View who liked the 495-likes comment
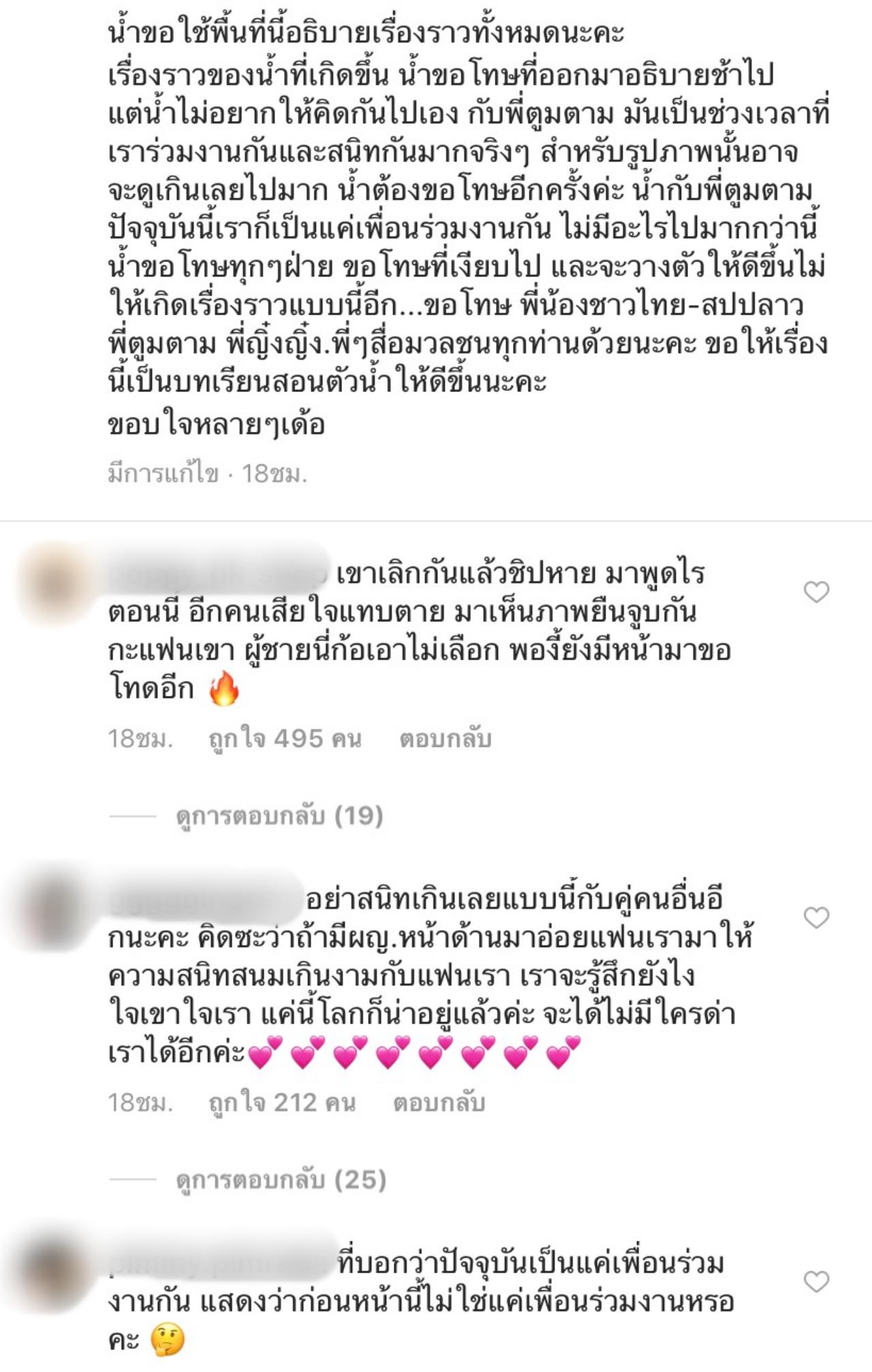This screenshot has height=1372, width=872. pyautogui.click(x=285, y=738)
